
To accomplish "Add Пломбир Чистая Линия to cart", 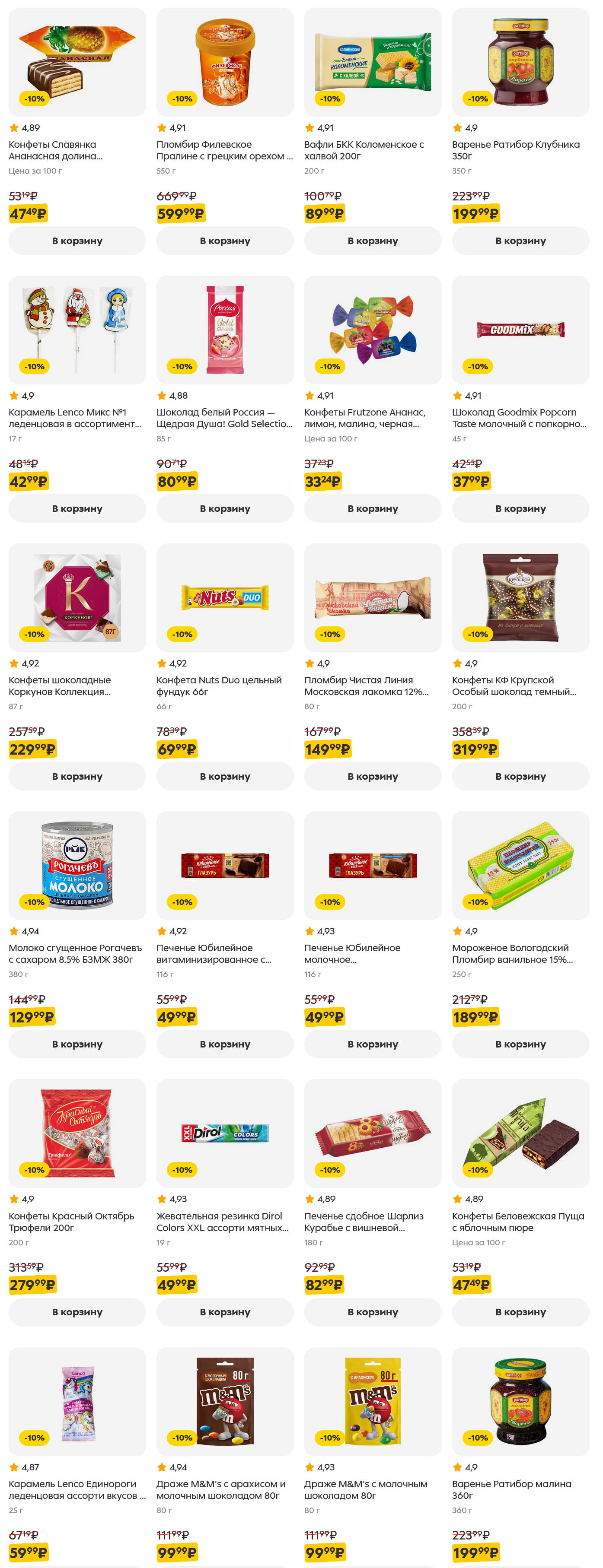I will [x=372, y=776].
